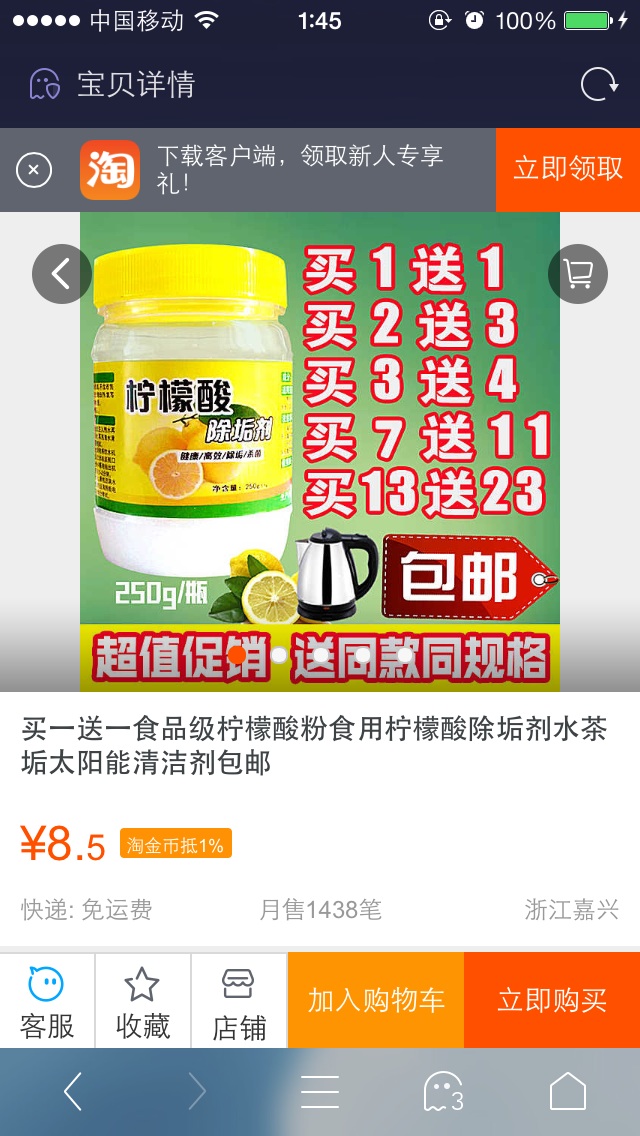Go to the browser home page

pos(567,1092)
